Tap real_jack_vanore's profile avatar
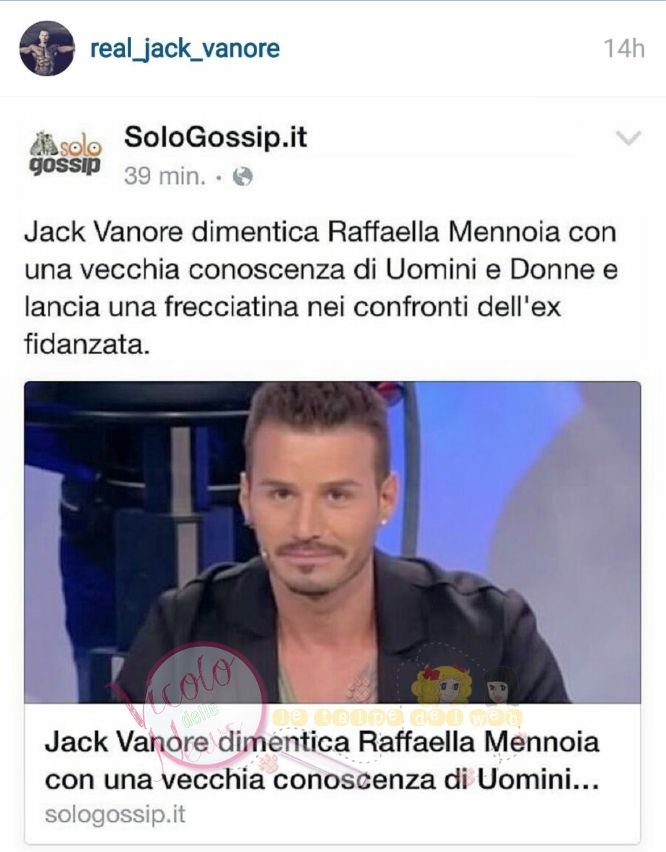Screen dimensions: 666x852 pyautogui.click(x=47, y=49)
